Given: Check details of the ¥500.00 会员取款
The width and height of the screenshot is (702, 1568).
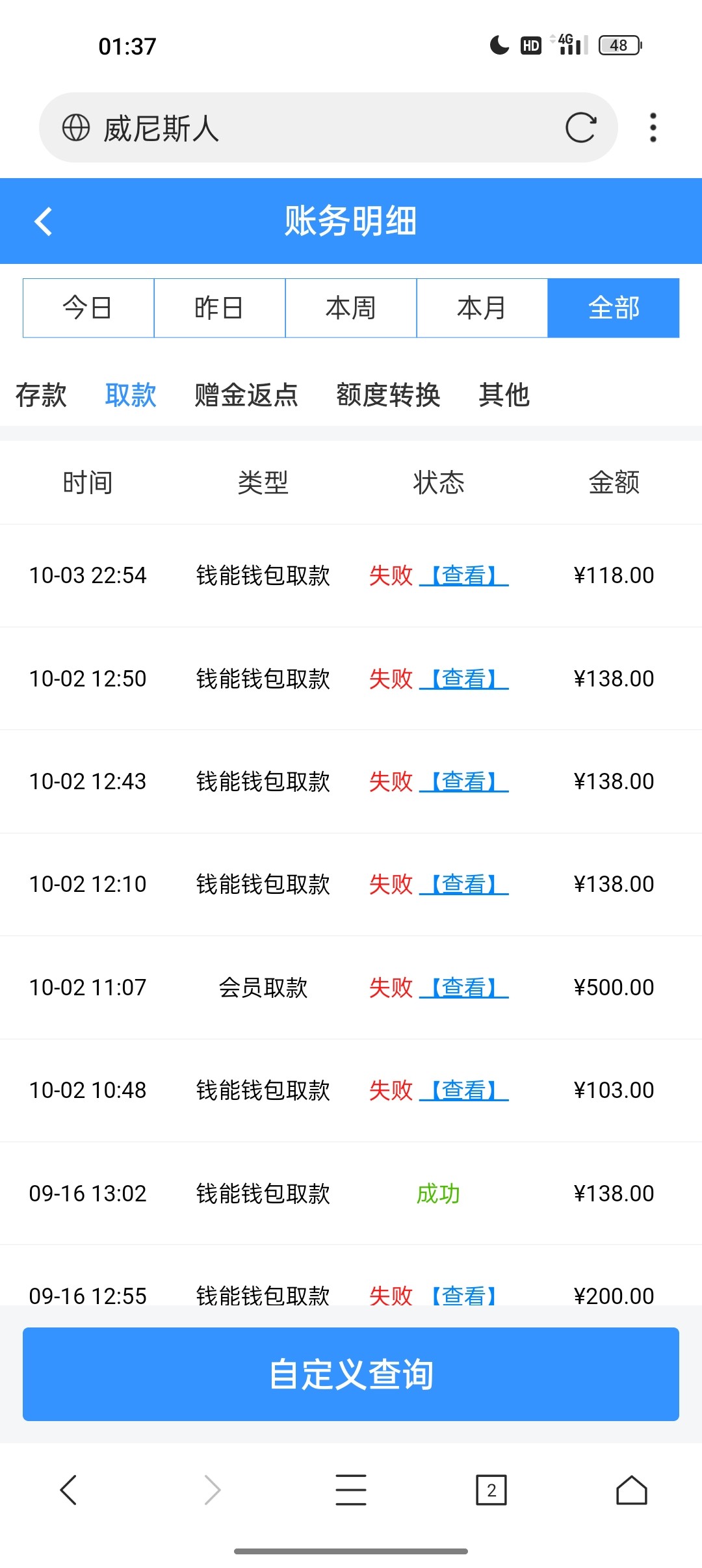Looking at the screenshot, I should 464,987.
